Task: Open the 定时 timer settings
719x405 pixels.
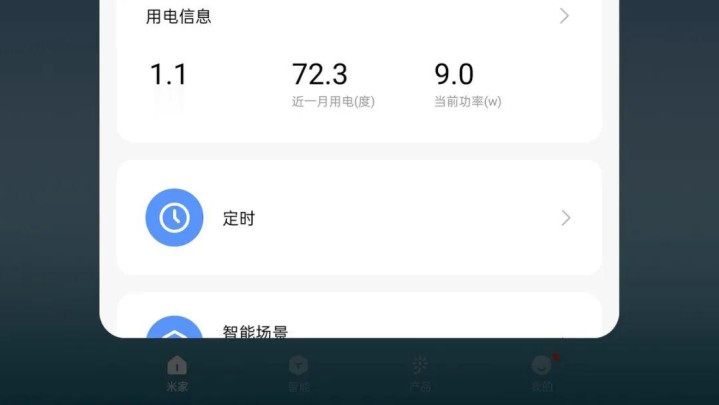Action: pos(358,218)
